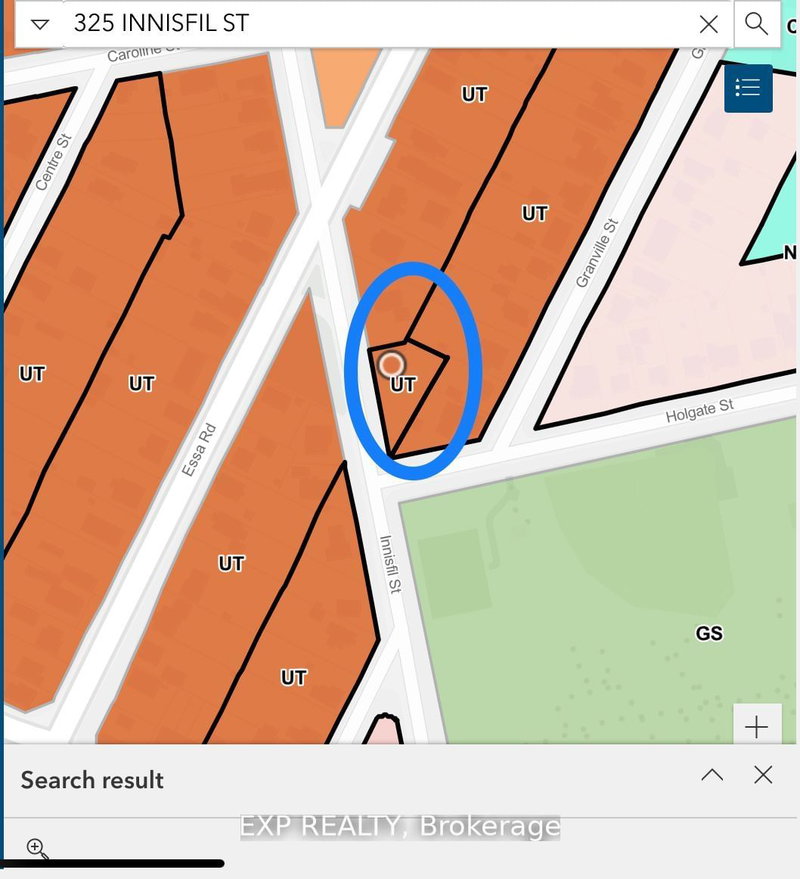Open the map legend list button
The height and width of the screenshot is (879, 800).
tap(748, 88)
